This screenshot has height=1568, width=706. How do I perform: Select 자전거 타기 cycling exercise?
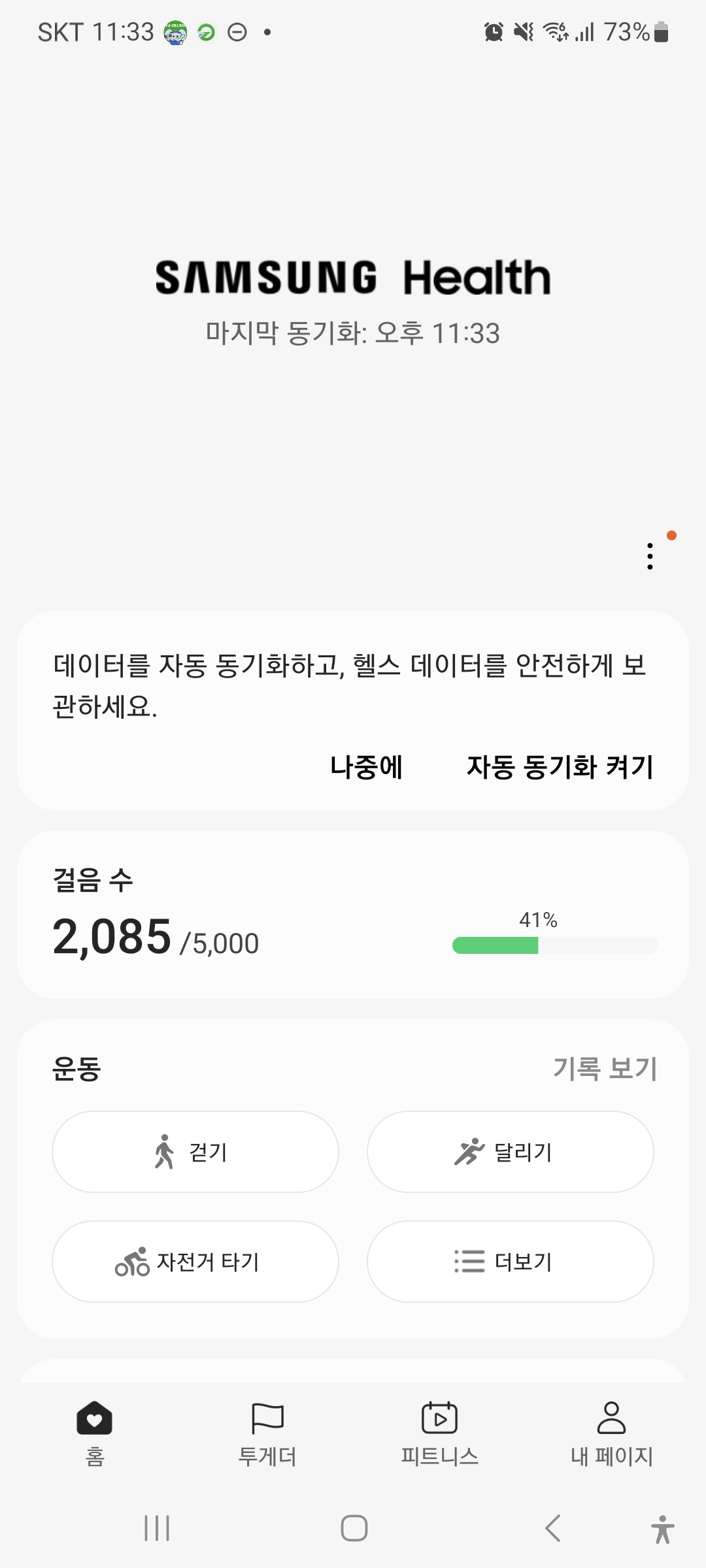pos(195,1262)
